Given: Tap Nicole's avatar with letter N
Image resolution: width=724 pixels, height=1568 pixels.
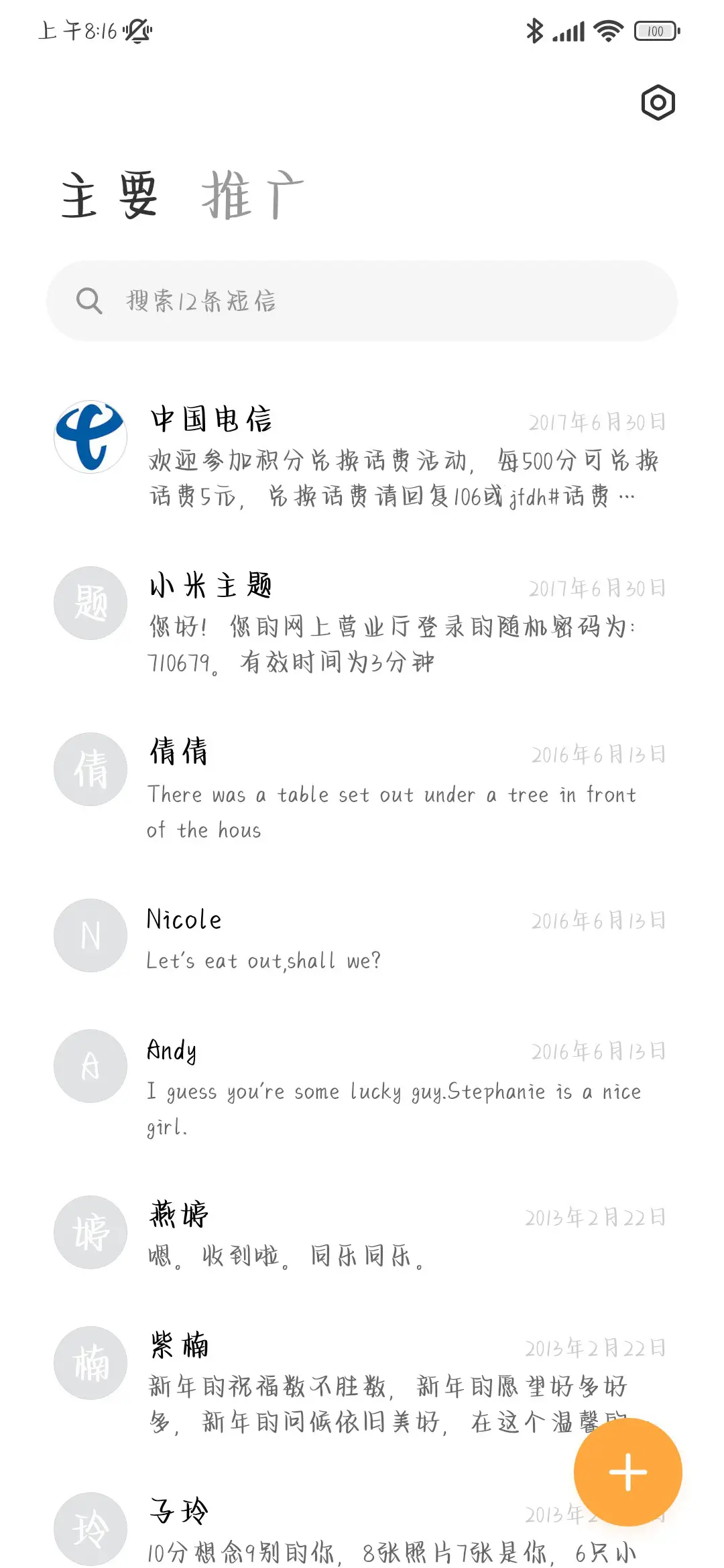Looking at the screenshot, I should pos(89,936).
